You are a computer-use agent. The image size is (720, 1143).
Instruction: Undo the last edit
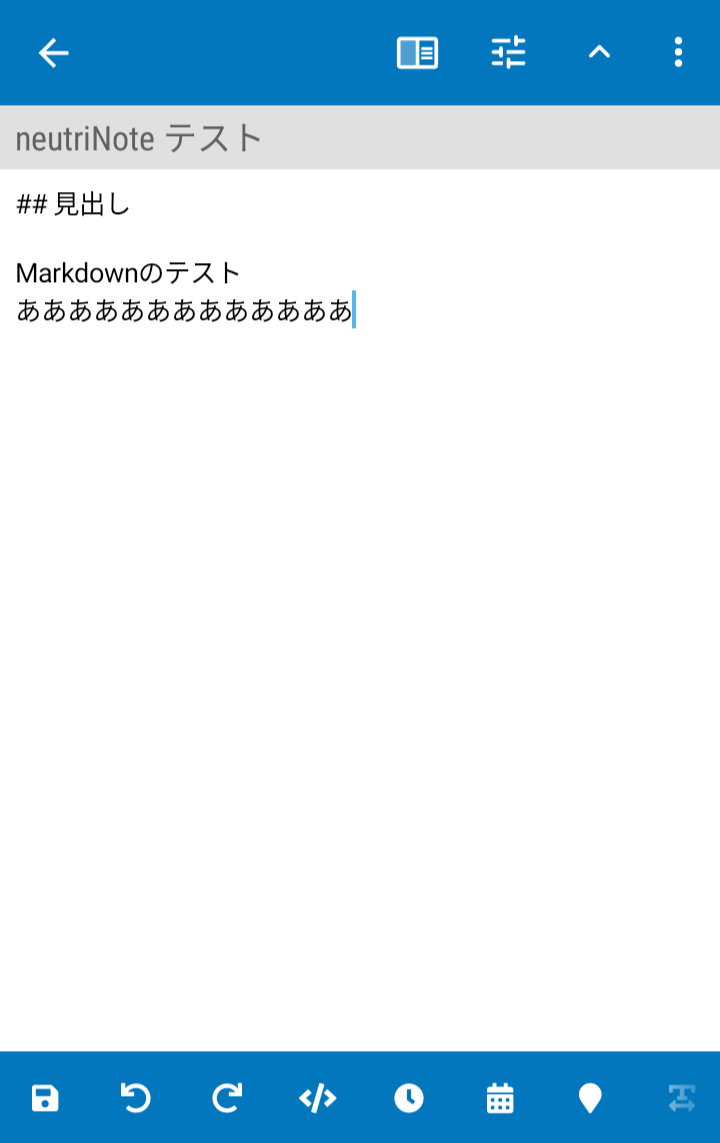[x=136, y=1098]
